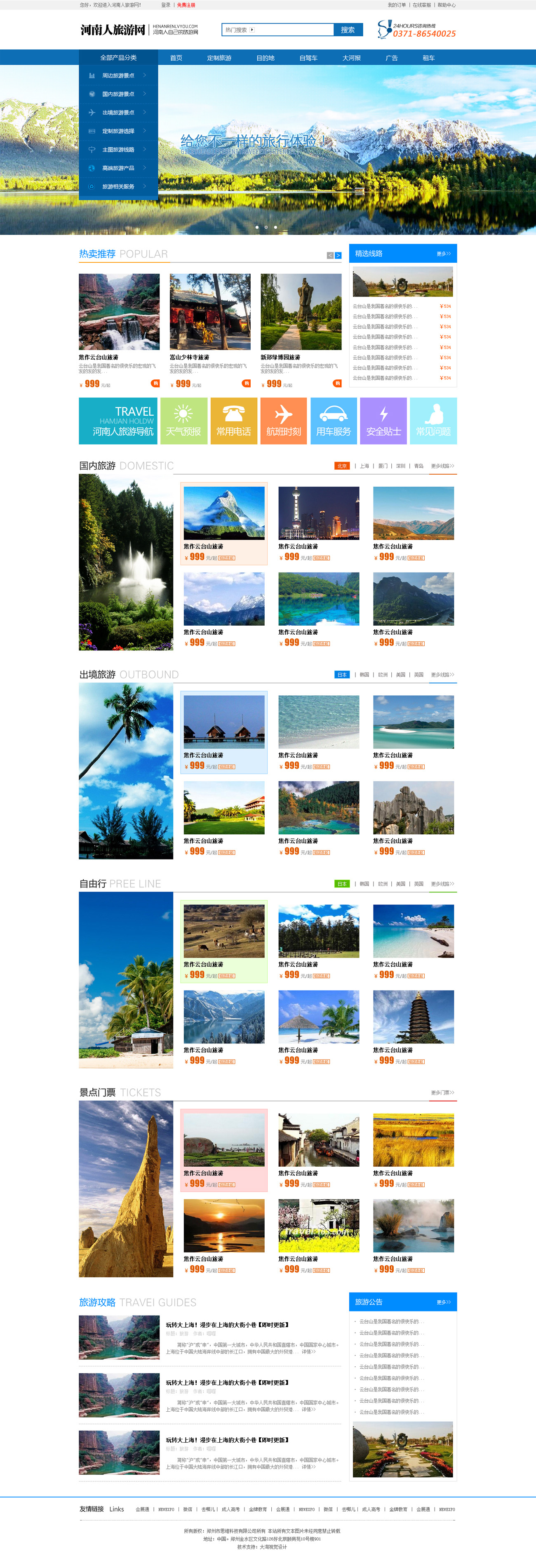
Task: Open 更多 in the 旅游公告 panel
Action: [444, 1302]
